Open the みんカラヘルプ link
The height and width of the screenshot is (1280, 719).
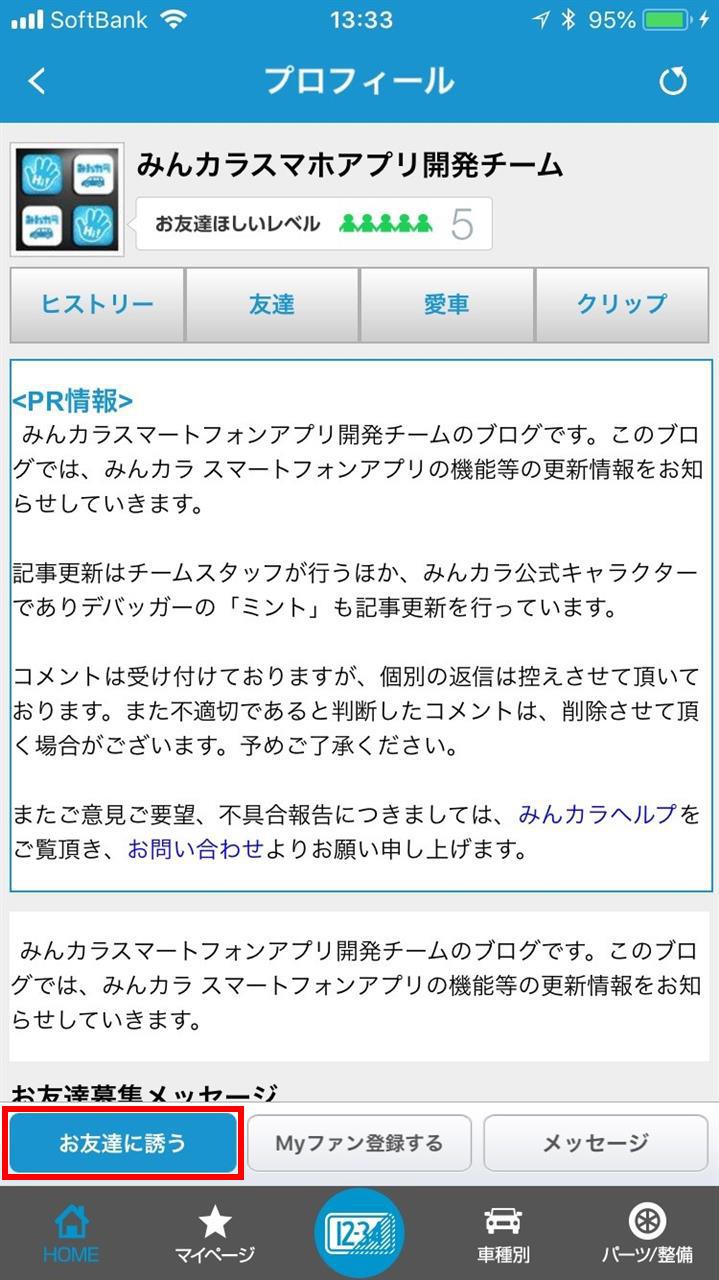coord(597,814)
